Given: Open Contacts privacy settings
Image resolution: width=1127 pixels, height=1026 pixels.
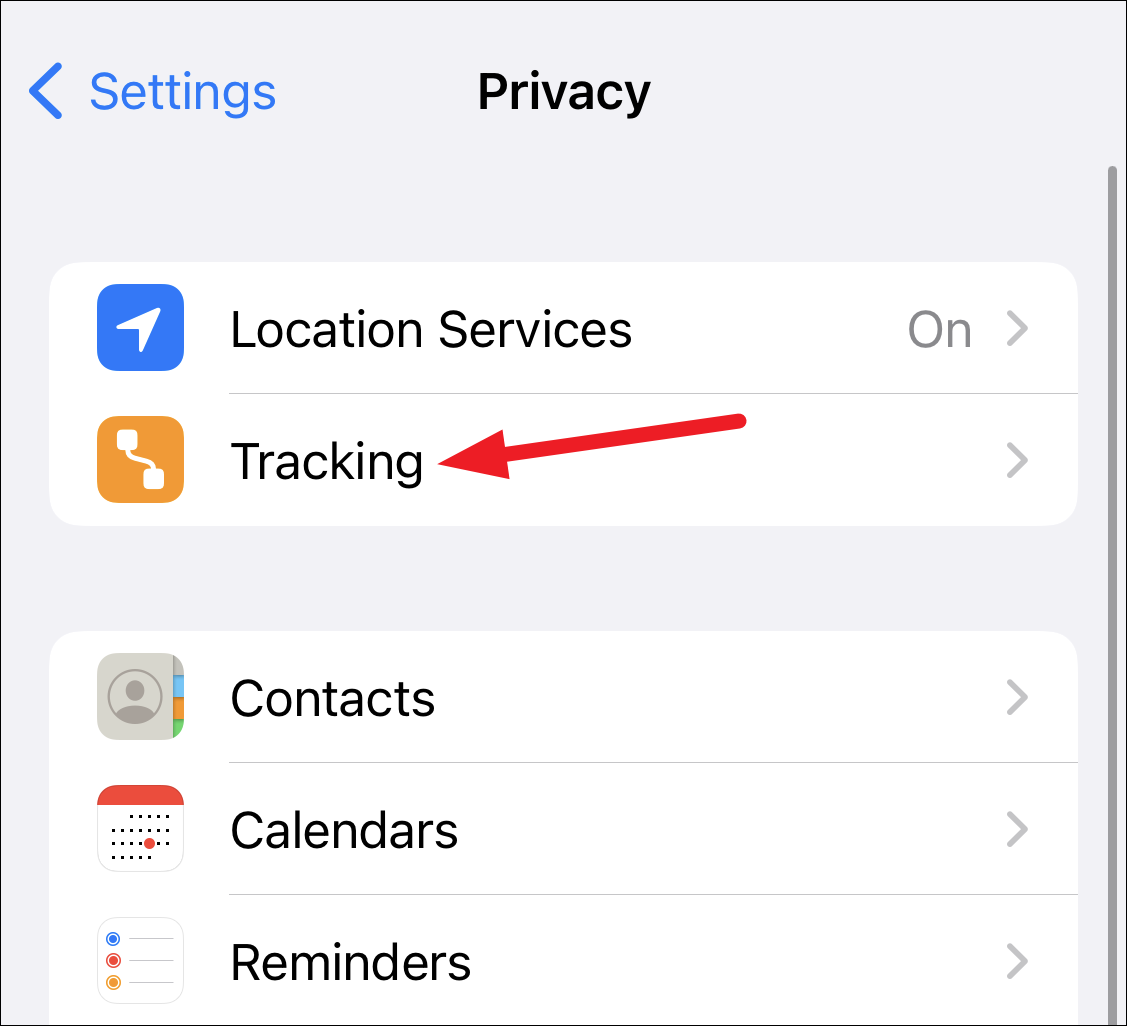Looking at the screenshot, I should pyautogui.click(x=562, y=698).
